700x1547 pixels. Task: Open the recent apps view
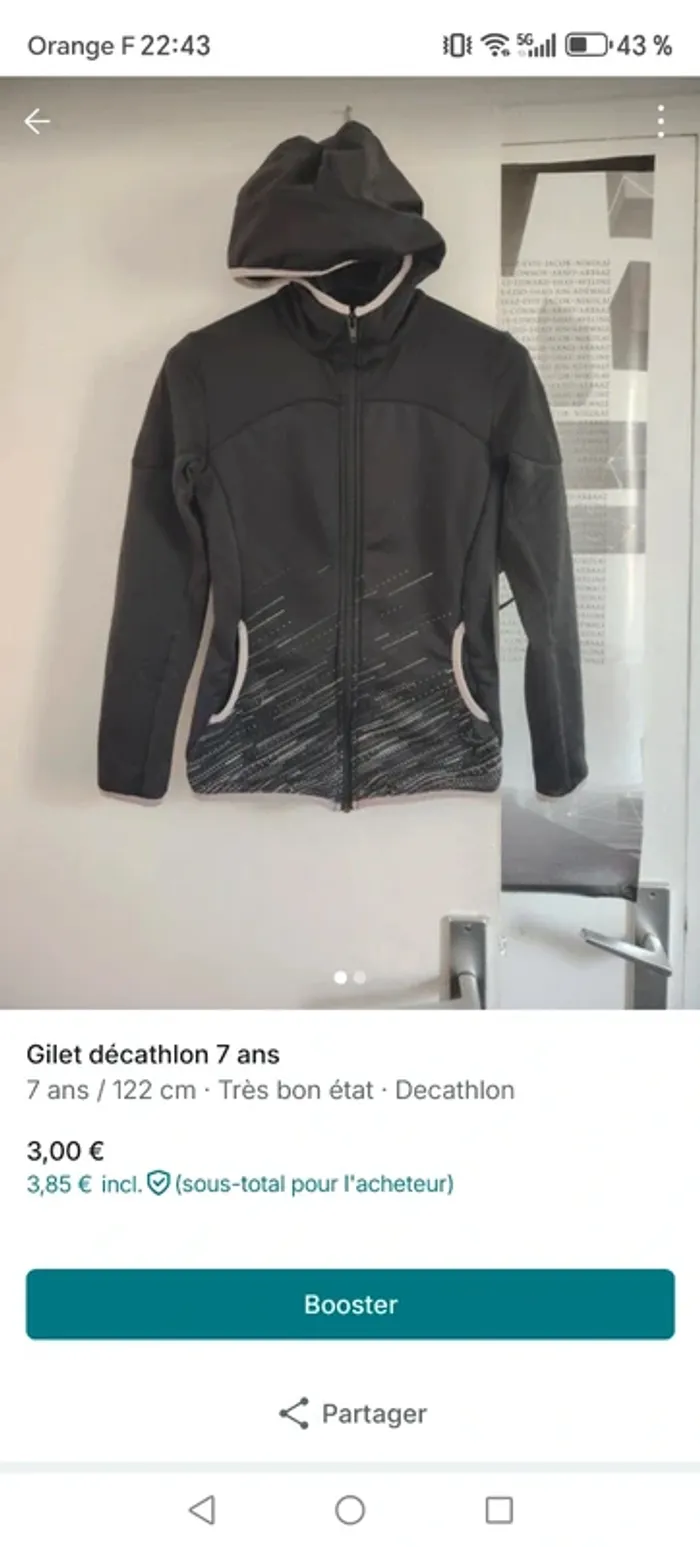(498, 1509)
